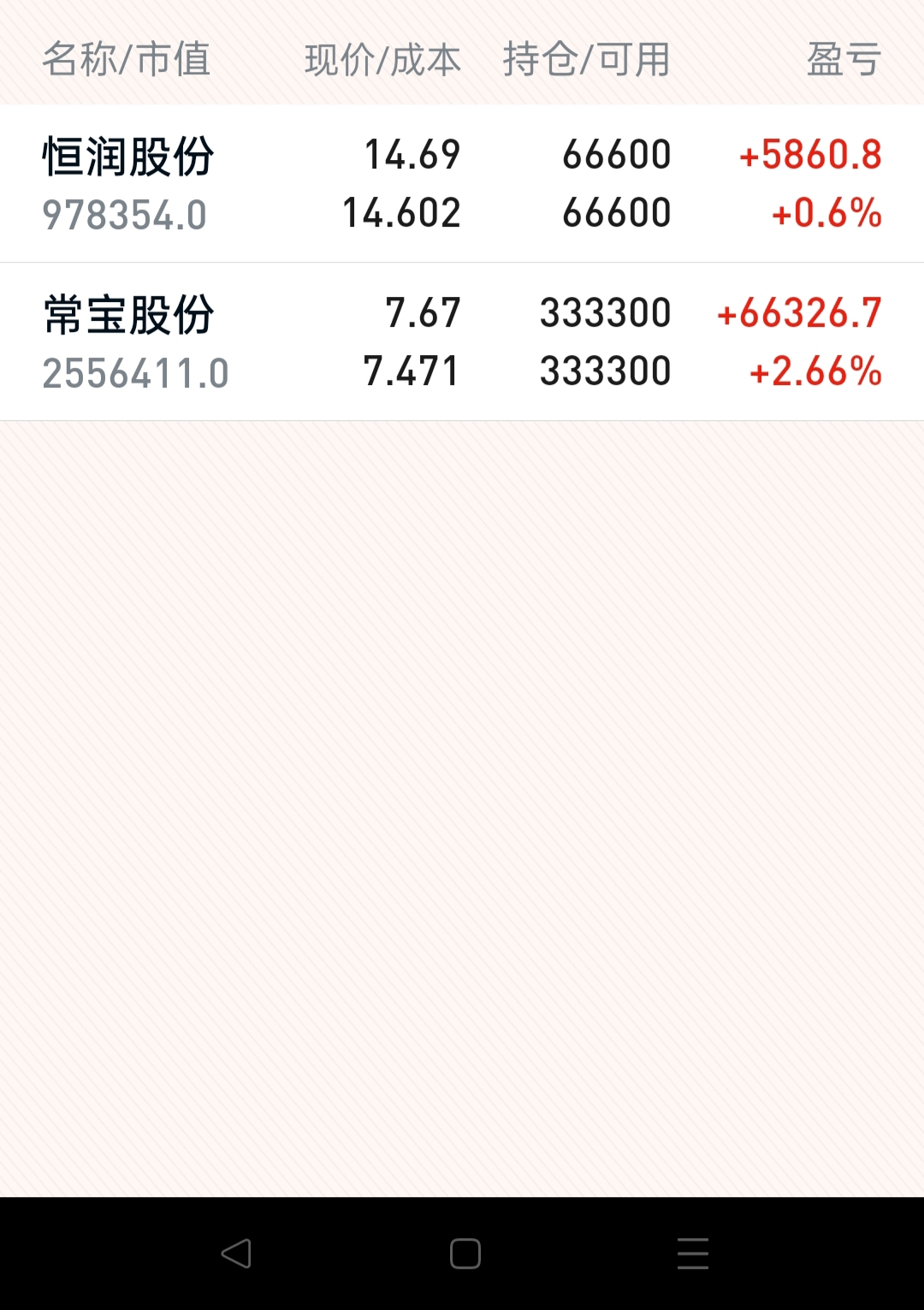Open the 常宝股份 holding row
Image resolution: width=924 pixels, height=1310 pixels.
[x=462, y=341]
